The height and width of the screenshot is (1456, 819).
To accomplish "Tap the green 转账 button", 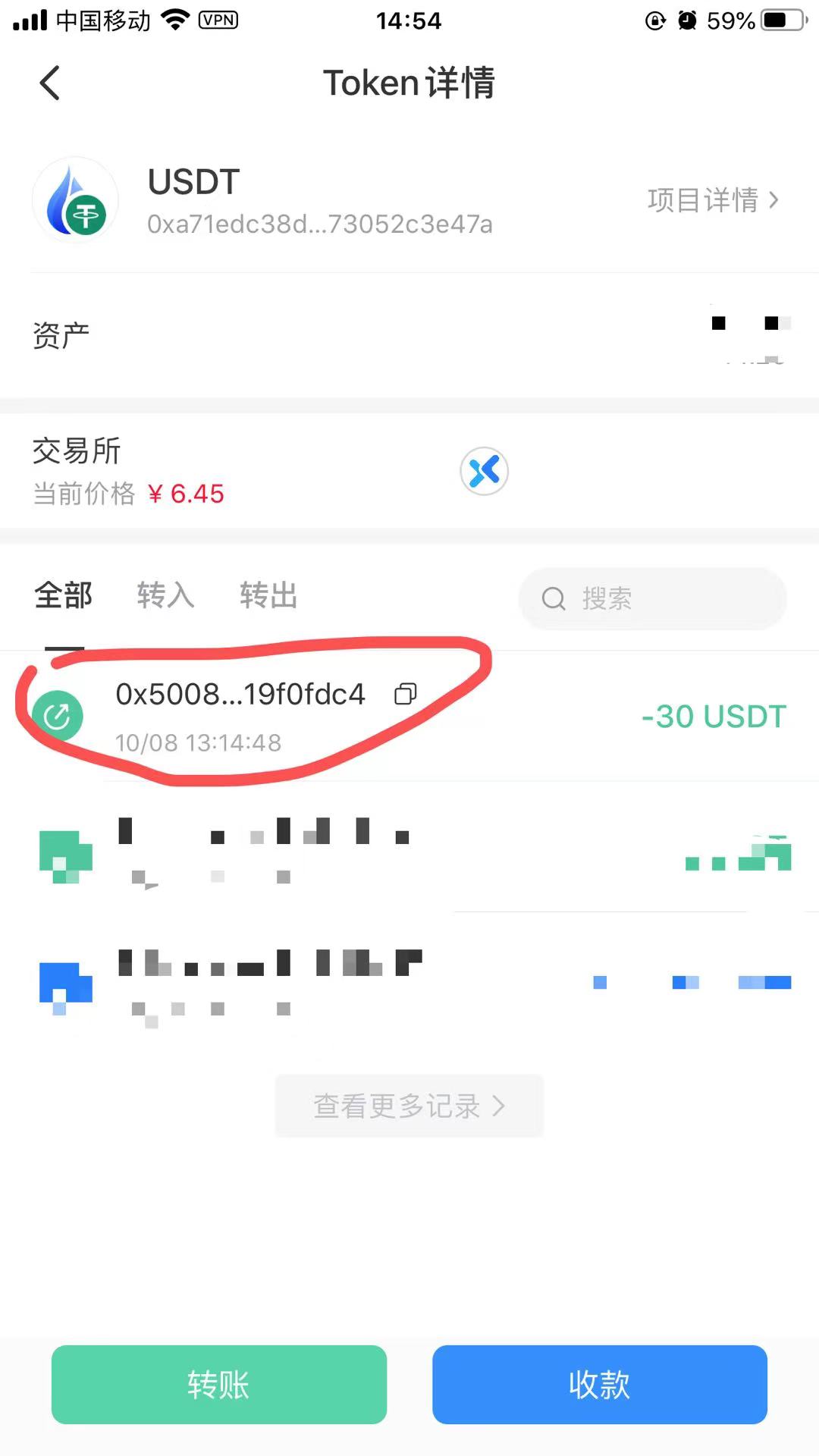I will coord(219,1385).
